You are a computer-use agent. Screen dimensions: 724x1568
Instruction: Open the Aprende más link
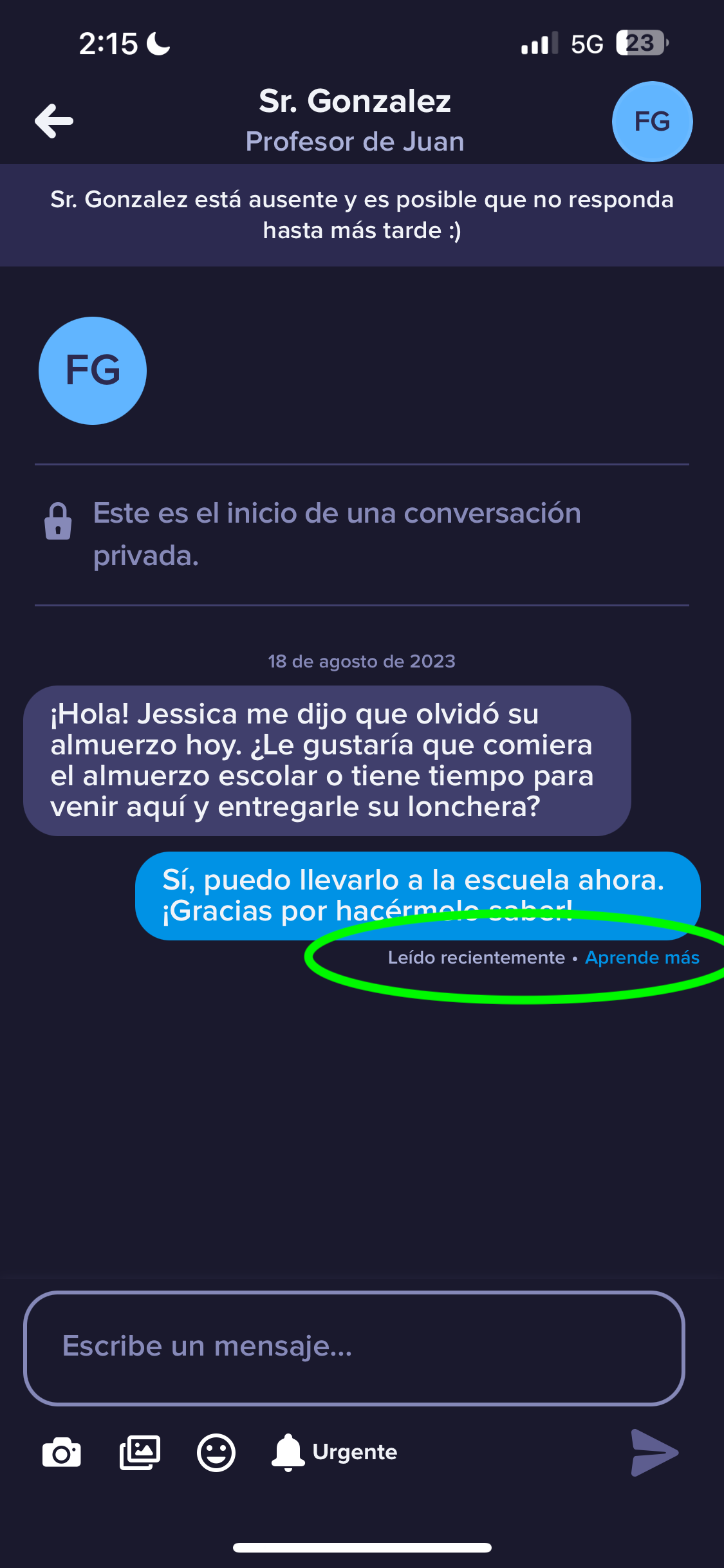[x=642, y=957]
